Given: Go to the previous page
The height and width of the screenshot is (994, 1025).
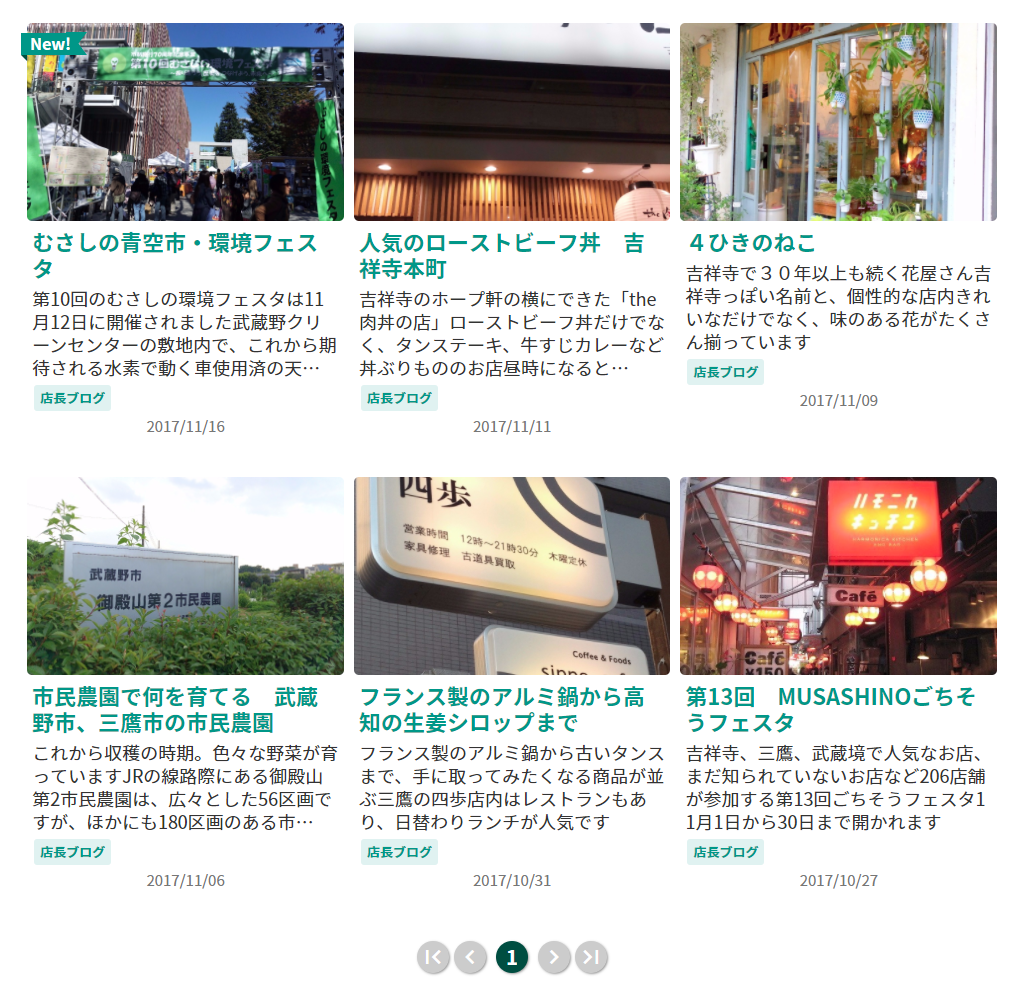Looking at the screenshot, I should point(470,957).
